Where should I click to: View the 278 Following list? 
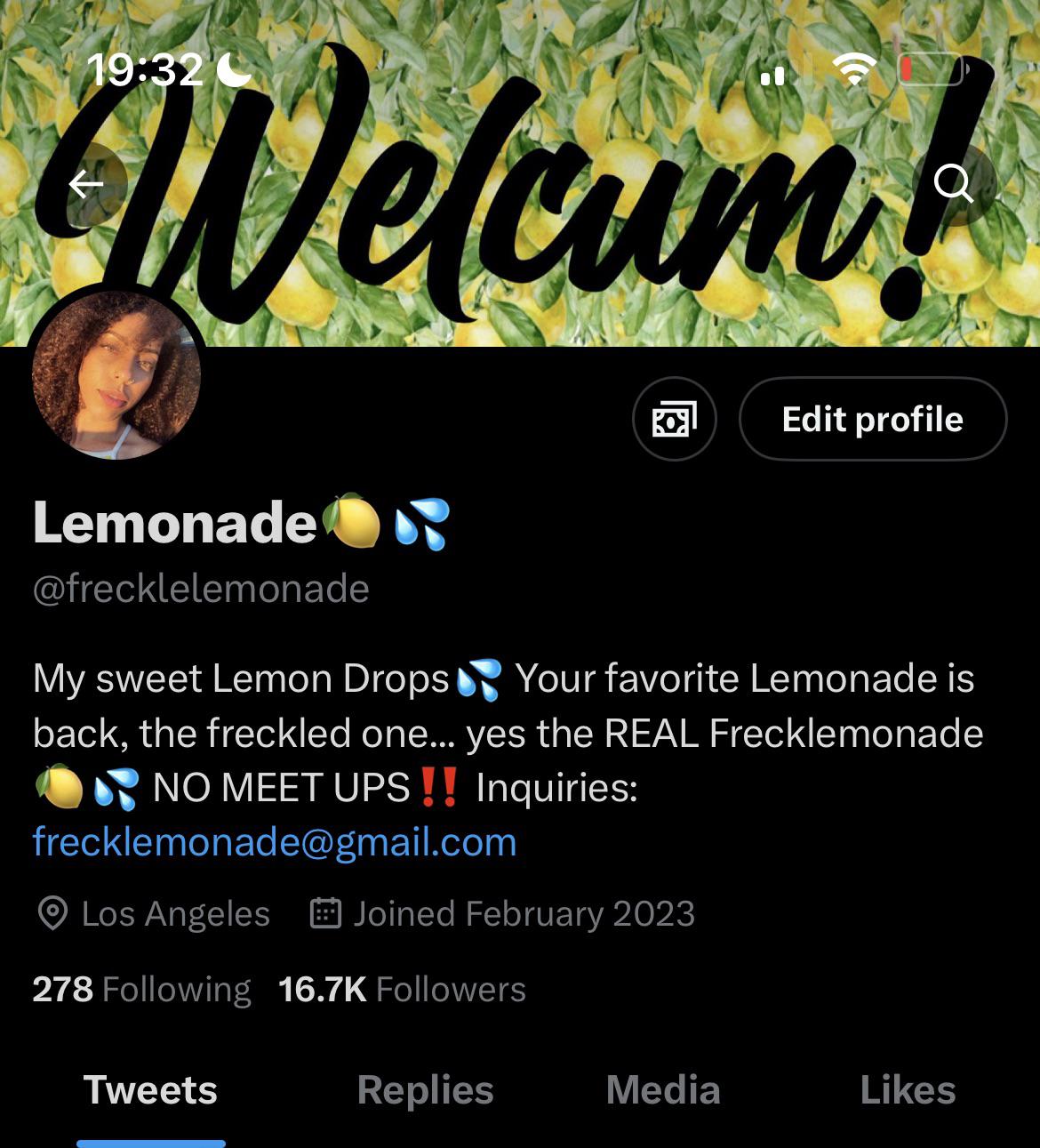coord(141,989)
